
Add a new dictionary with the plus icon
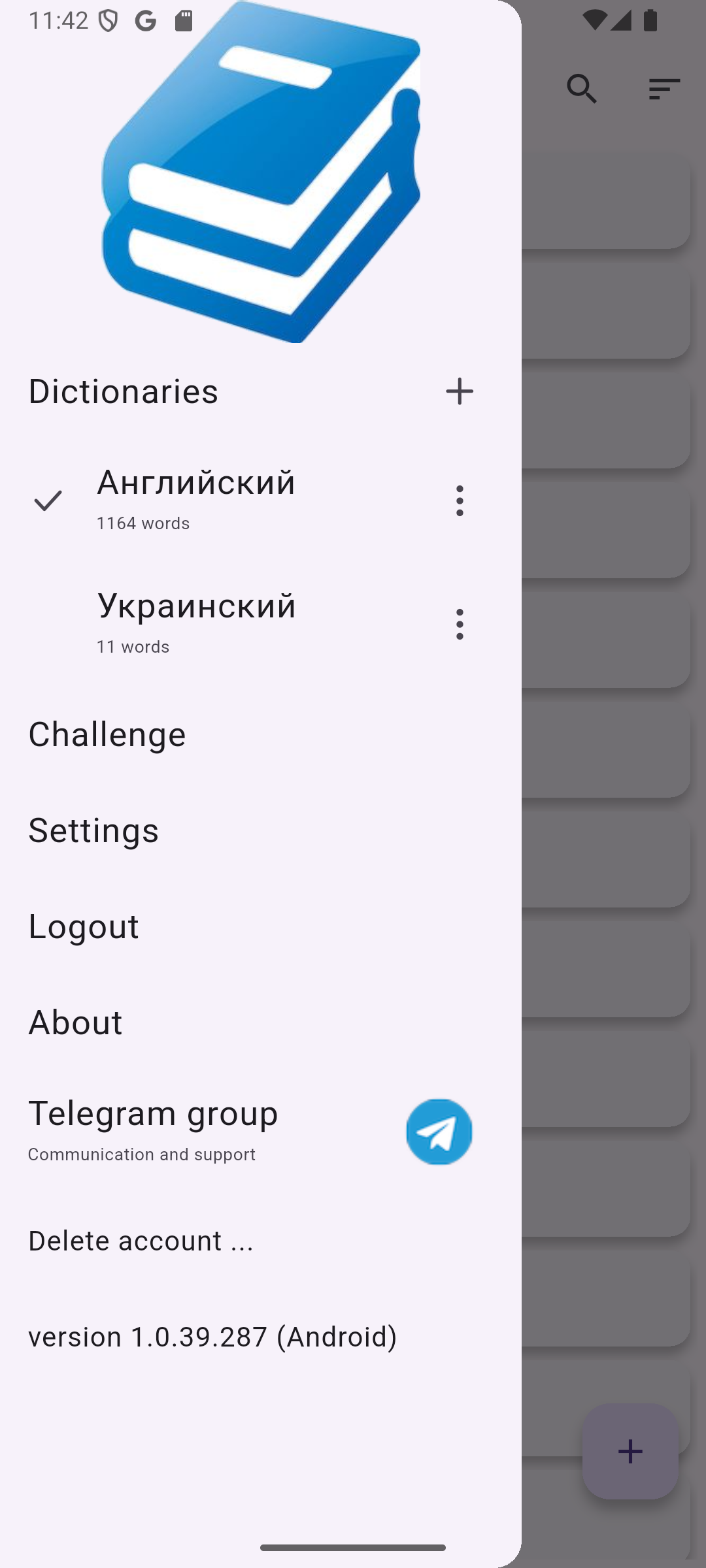point(460,391)
